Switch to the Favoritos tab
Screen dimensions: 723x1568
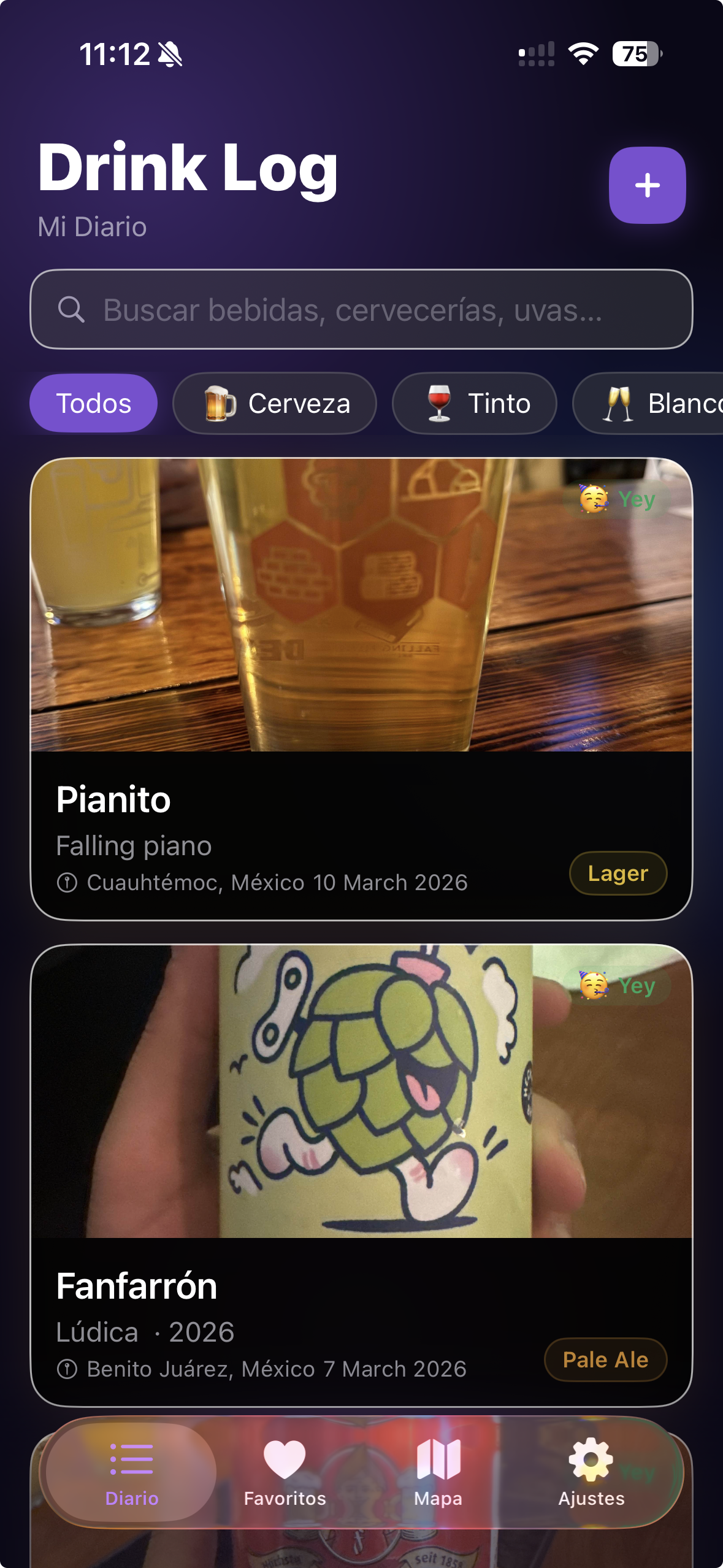click(284, 1472)
